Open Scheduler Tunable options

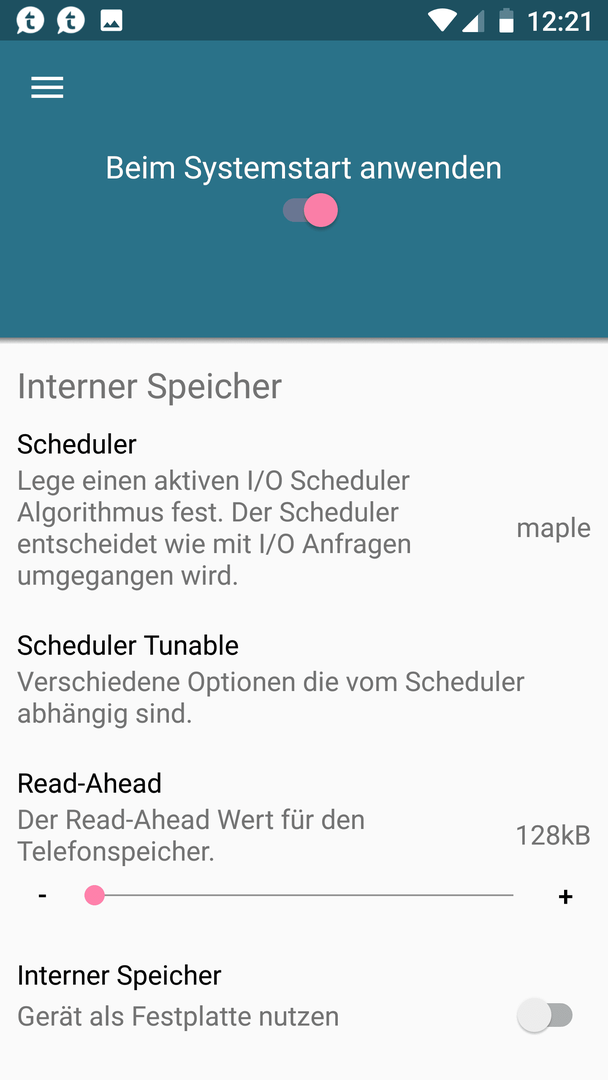tap(304, 680)
